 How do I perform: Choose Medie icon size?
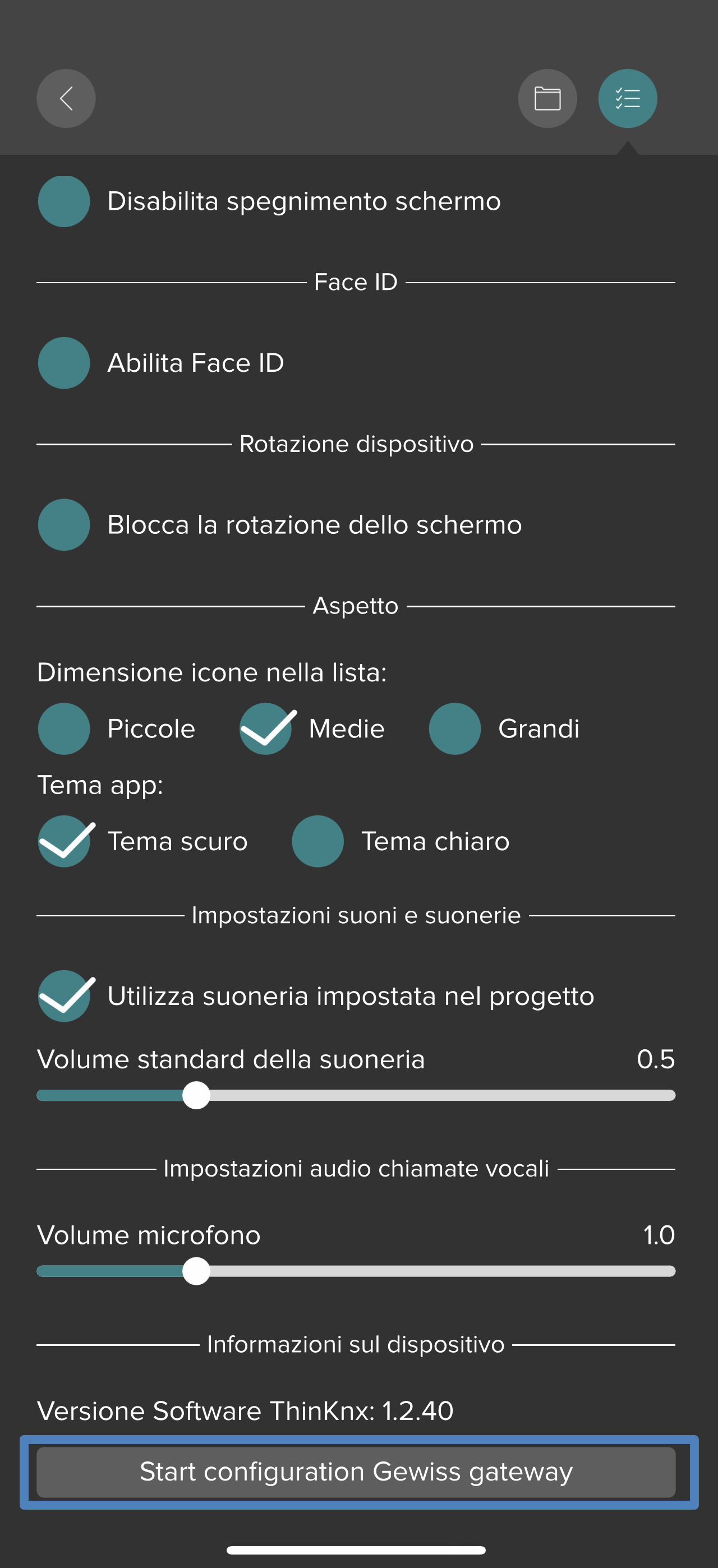pyautogui.click(x=265, y=728)
